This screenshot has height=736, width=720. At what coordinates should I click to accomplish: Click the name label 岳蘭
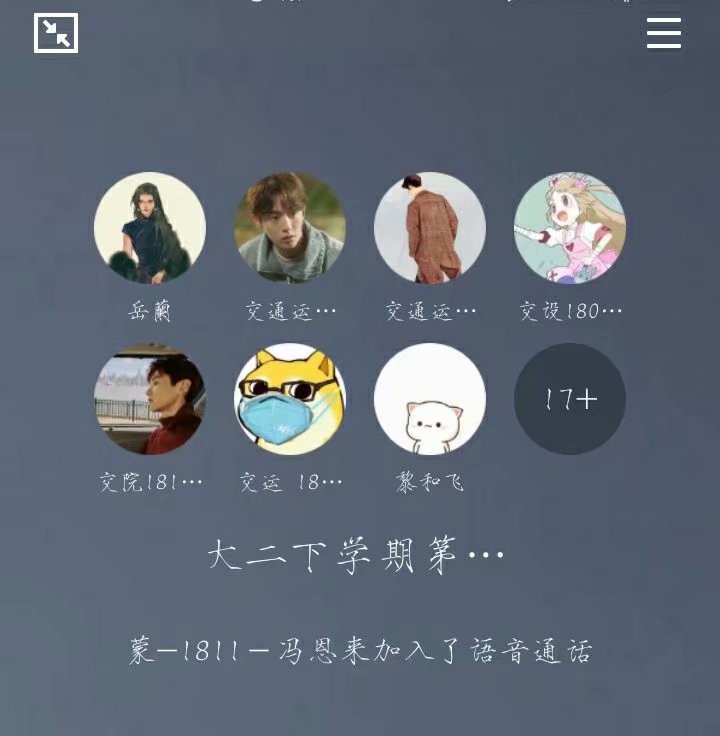pyautogui.click(x=150, y=311)
